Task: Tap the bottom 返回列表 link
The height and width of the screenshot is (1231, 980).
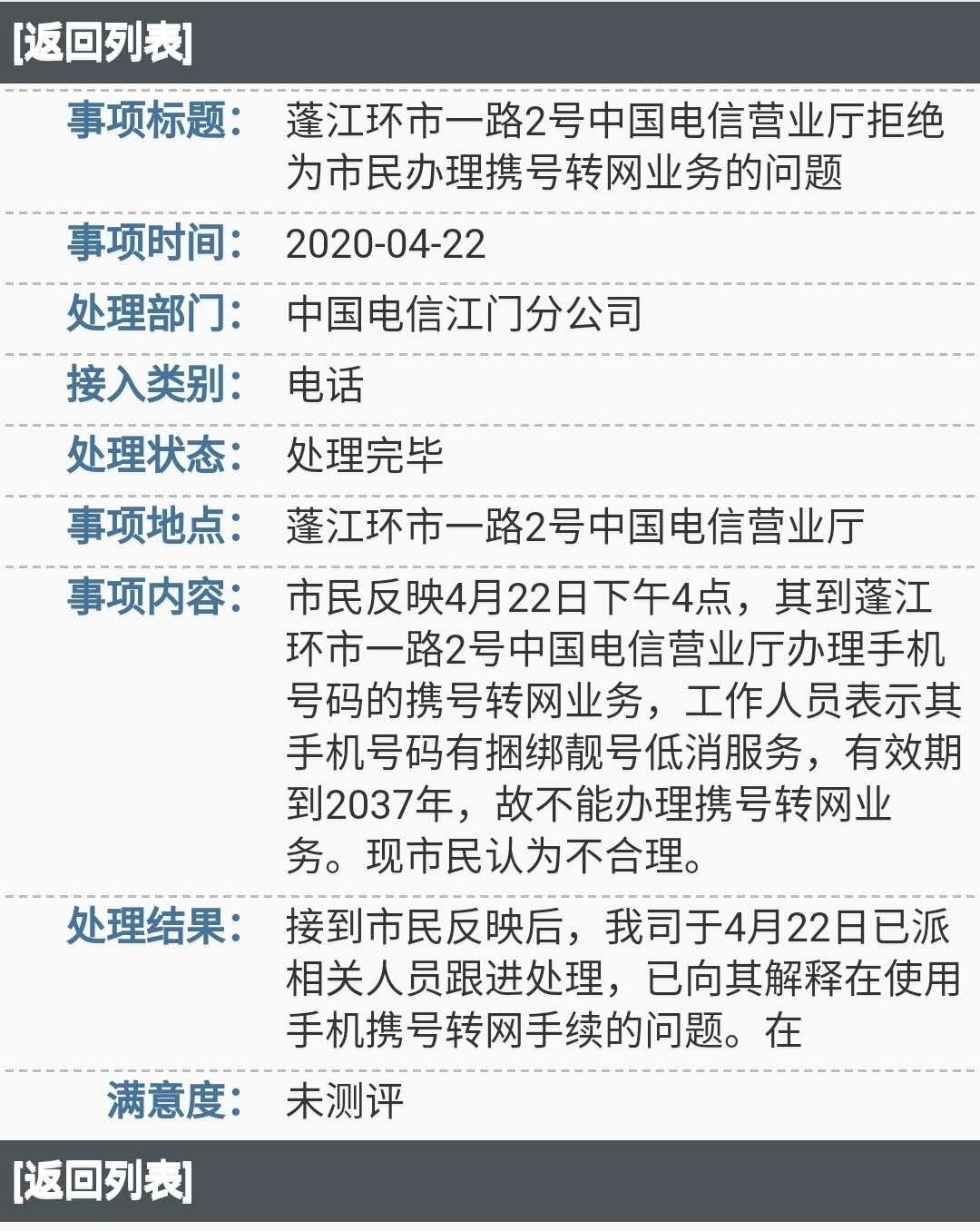Action: (103, 1181)
